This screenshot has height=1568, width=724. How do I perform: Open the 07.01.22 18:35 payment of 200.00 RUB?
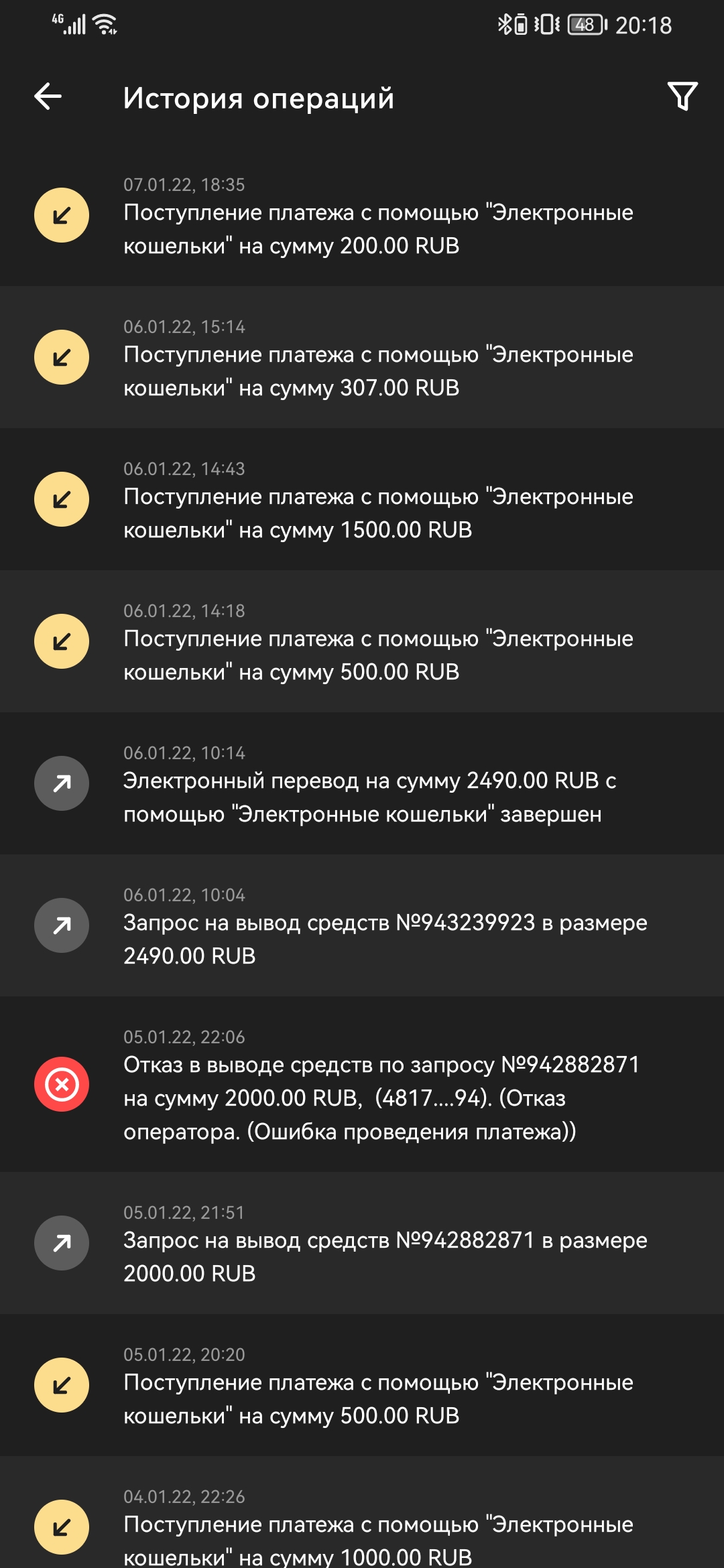click(x=362, y=215)
